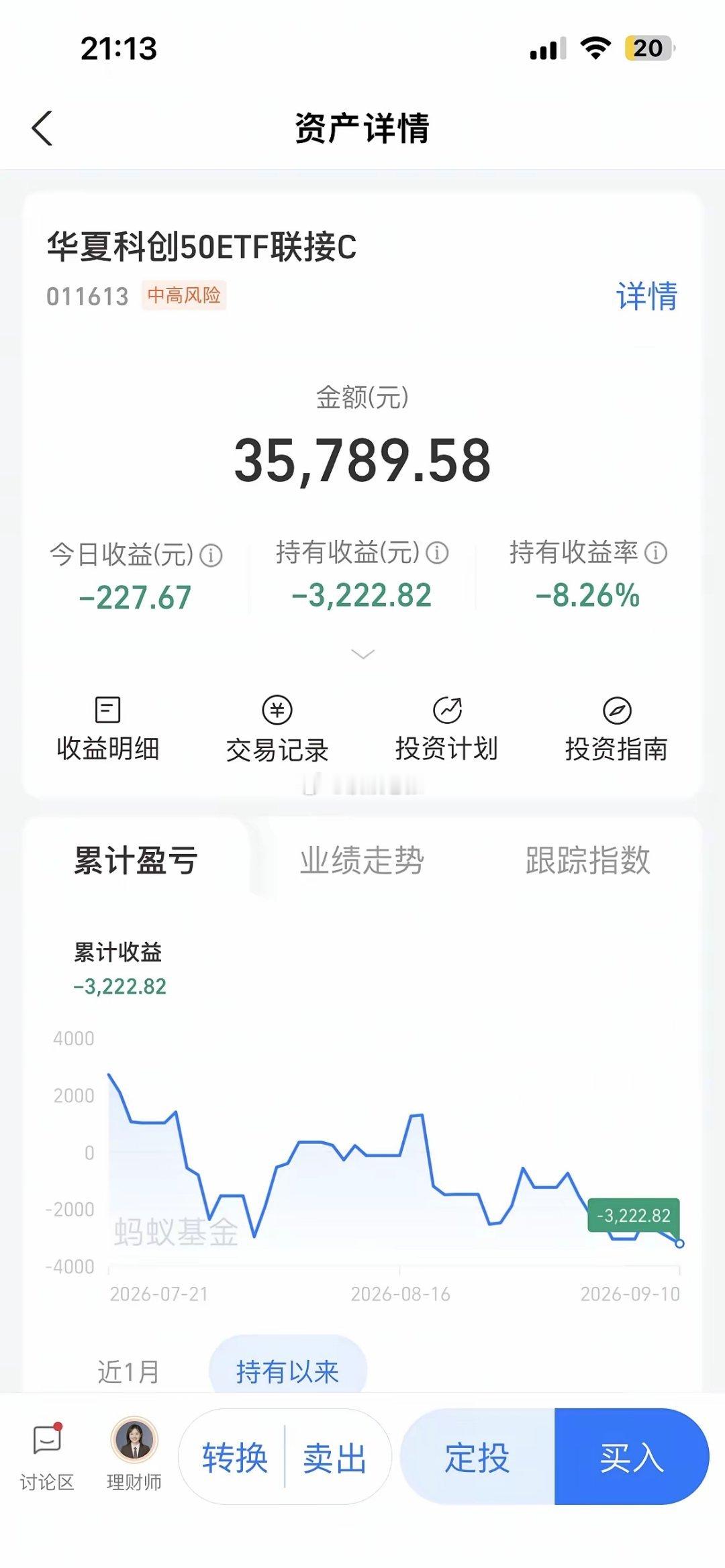725x1568 pixels.
Task: Tap the 转换 button
Action: pos(234,1458)
